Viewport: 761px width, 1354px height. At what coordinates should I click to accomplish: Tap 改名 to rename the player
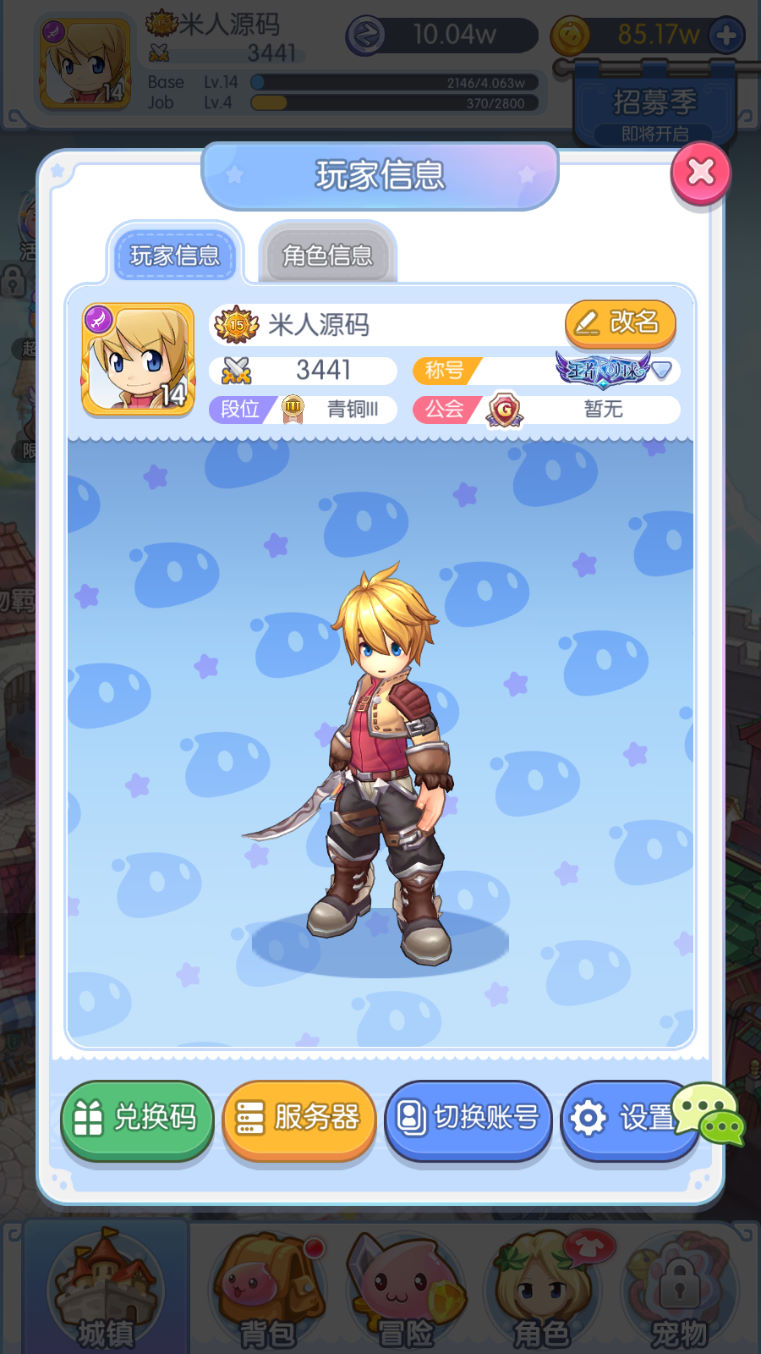tap(620, 322)
